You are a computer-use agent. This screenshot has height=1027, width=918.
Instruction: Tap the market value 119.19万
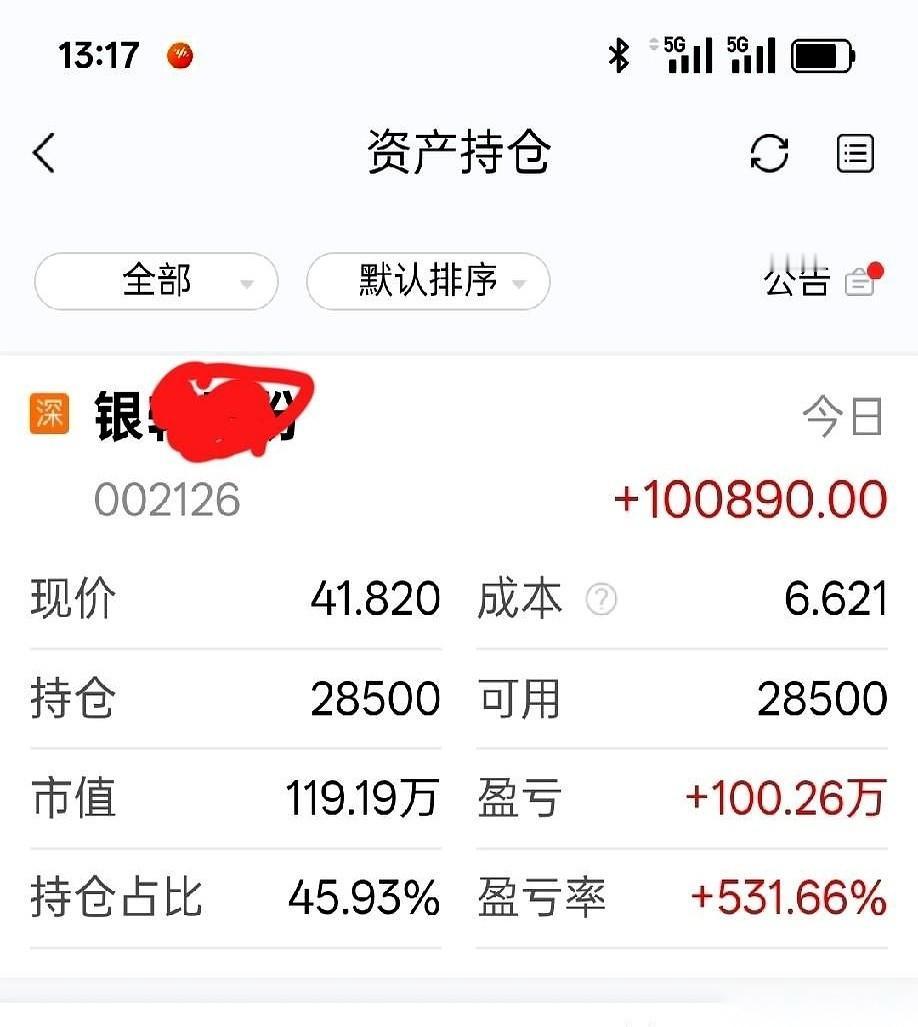tap(366, 798)
